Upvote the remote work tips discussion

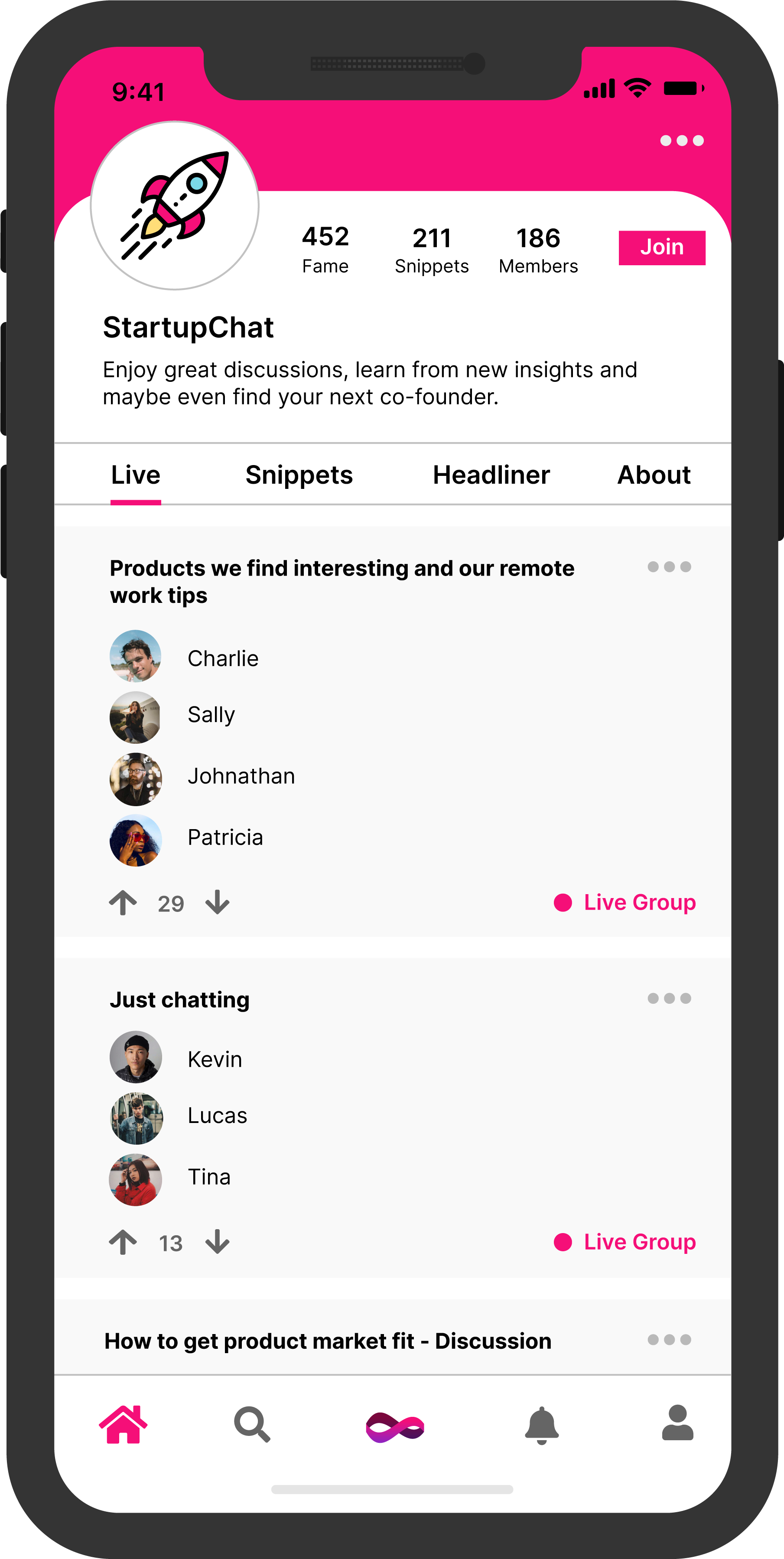pos(124,903)
